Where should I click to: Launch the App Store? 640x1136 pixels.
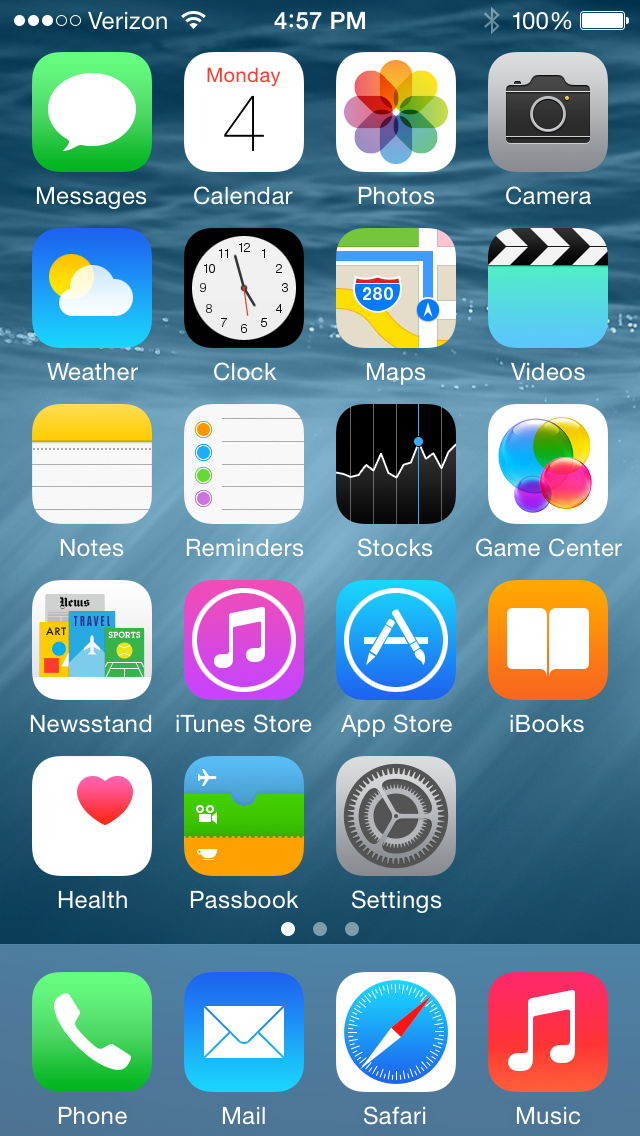point(396,640)
